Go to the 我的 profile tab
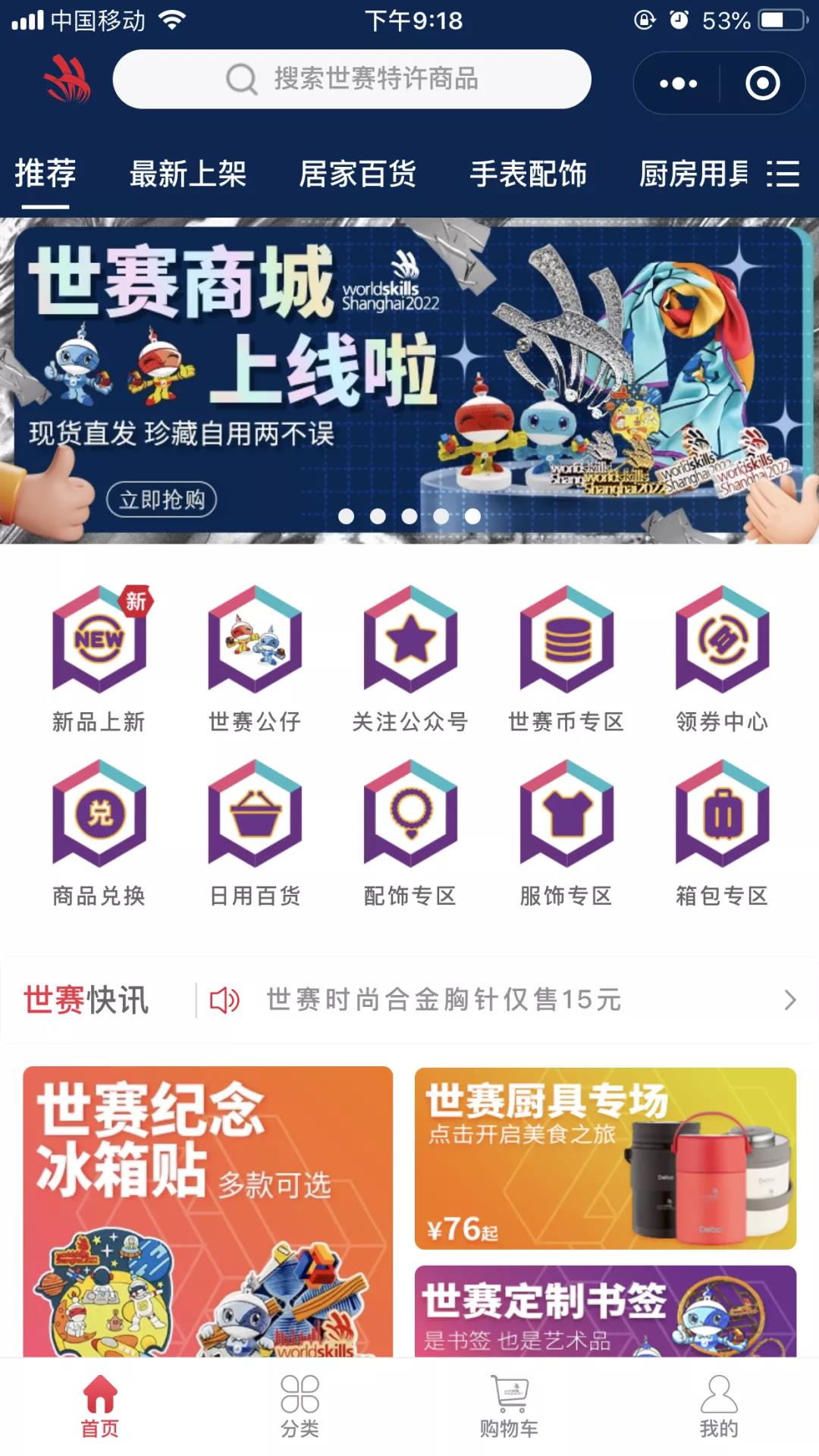Image resolution: width=819 pixels, height=1456 pixels. 718,1406
